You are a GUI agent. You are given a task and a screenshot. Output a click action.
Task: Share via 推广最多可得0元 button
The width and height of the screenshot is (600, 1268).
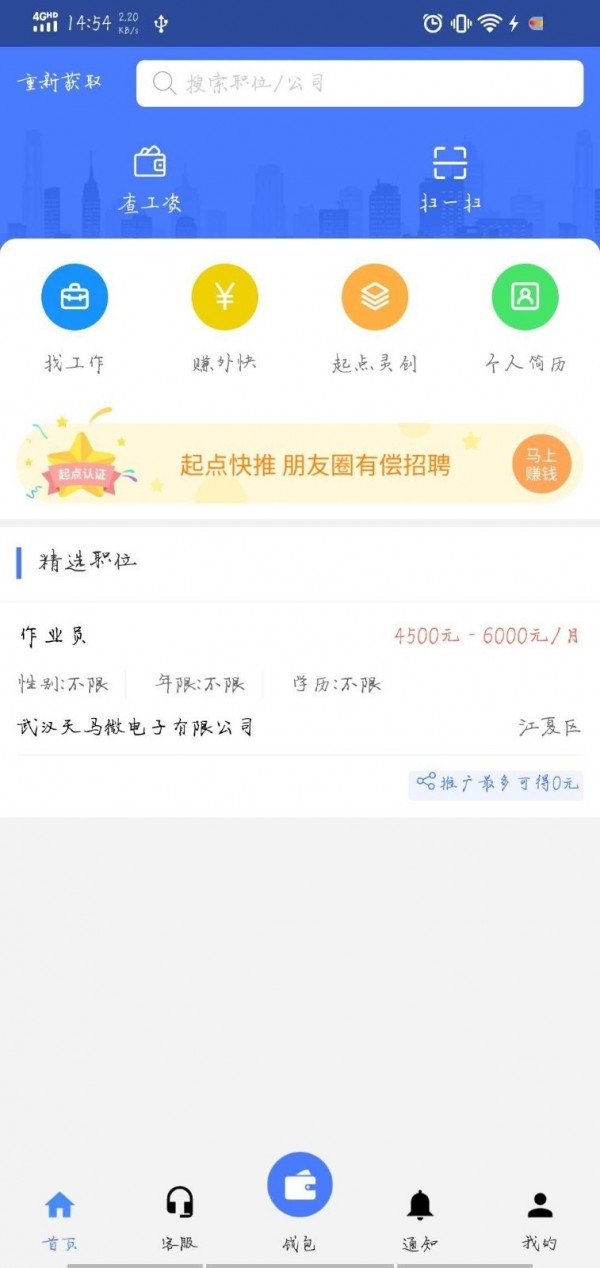(496, 784)
